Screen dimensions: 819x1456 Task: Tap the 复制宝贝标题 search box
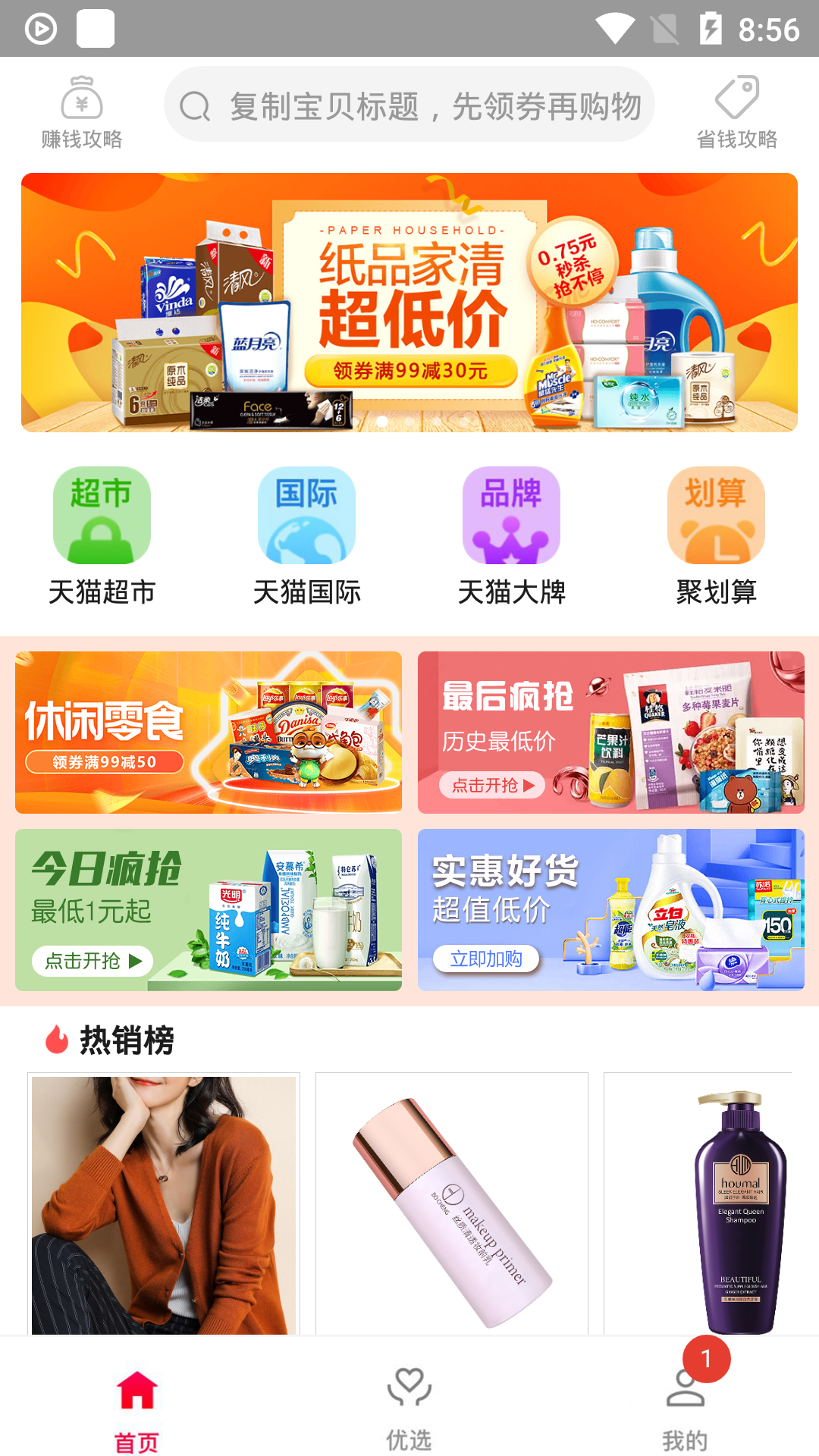pyautogui.click(x=409, y=105)
